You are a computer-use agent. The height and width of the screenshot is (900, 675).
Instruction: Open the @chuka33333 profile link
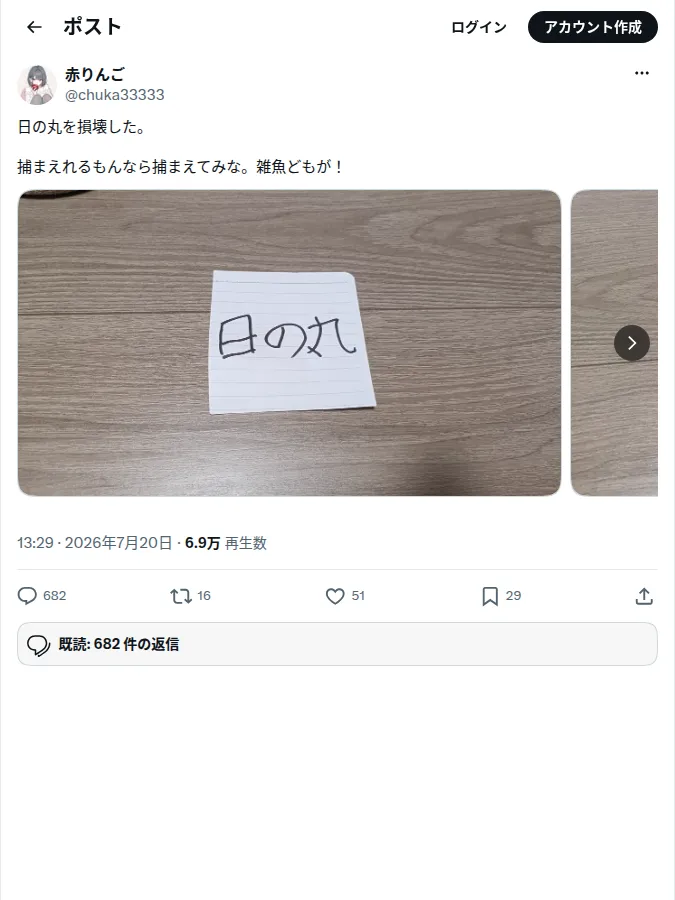[x=114, y=95]
